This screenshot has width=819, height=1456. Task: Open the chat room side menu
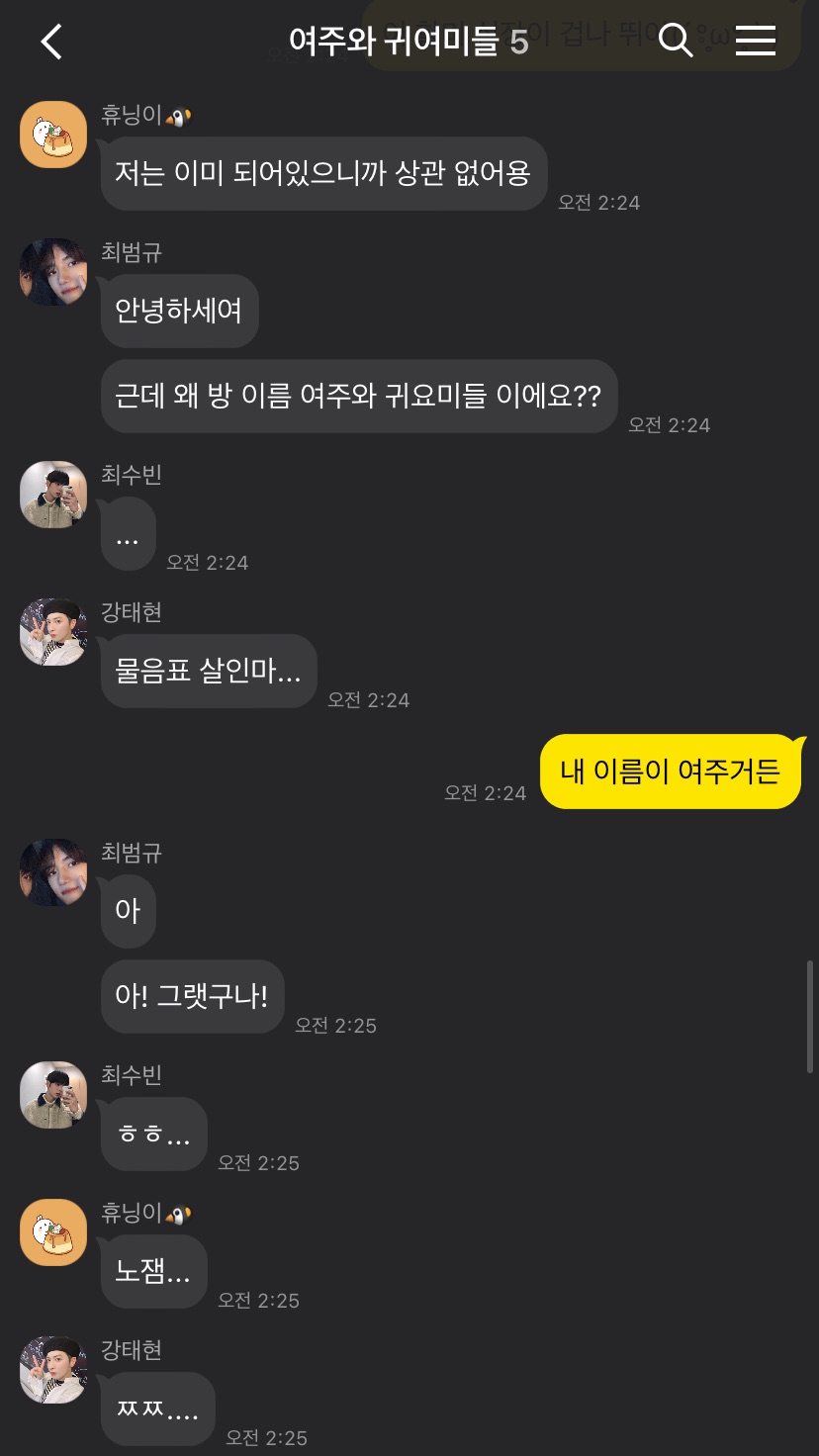[756, 41]
